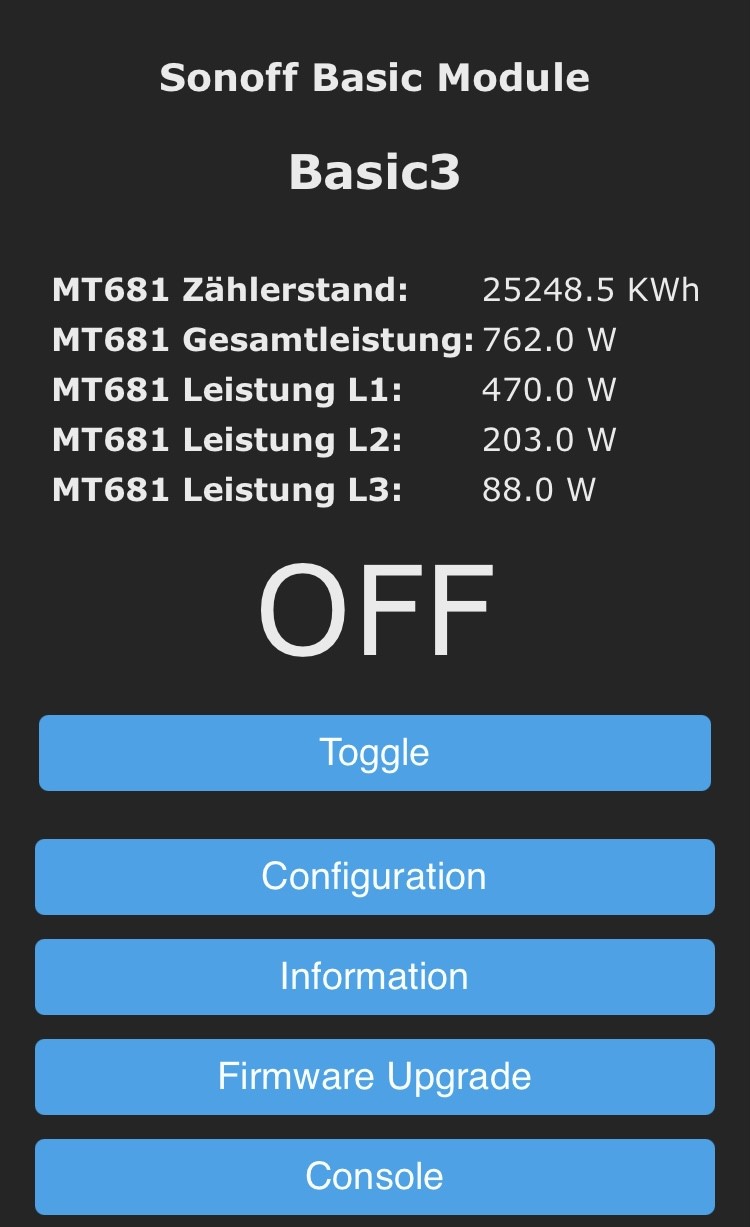Open the Configuration menu
The height and width of the screenshot is (1227, 750).
(375, 877)
